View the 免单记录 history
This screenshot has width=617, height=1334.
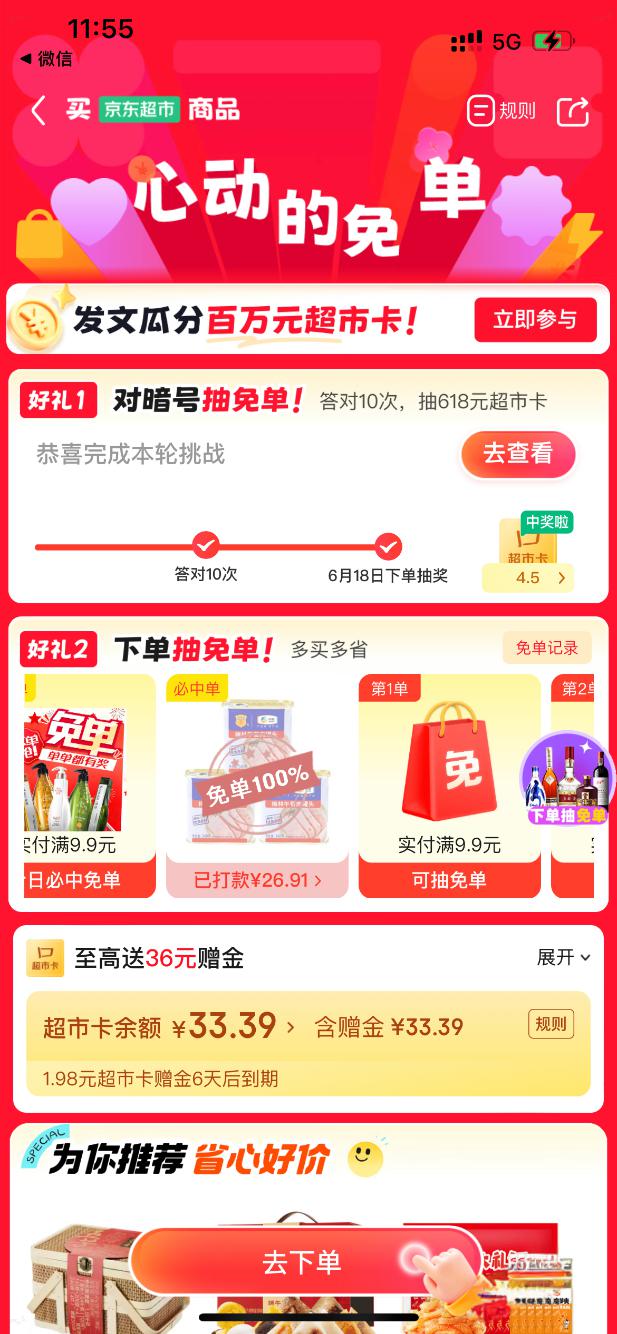click(547, 648)
